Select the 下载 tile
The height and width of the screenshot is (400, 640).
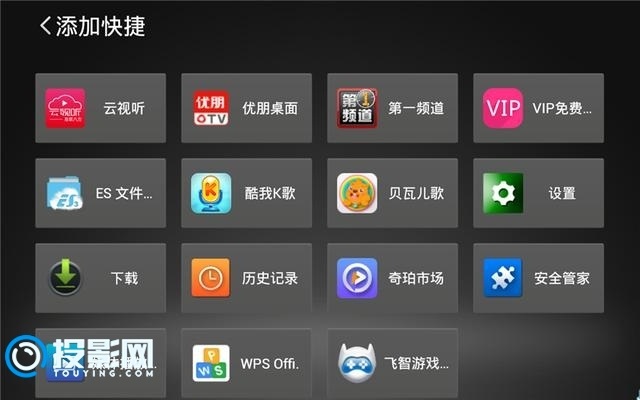[100, 278]
